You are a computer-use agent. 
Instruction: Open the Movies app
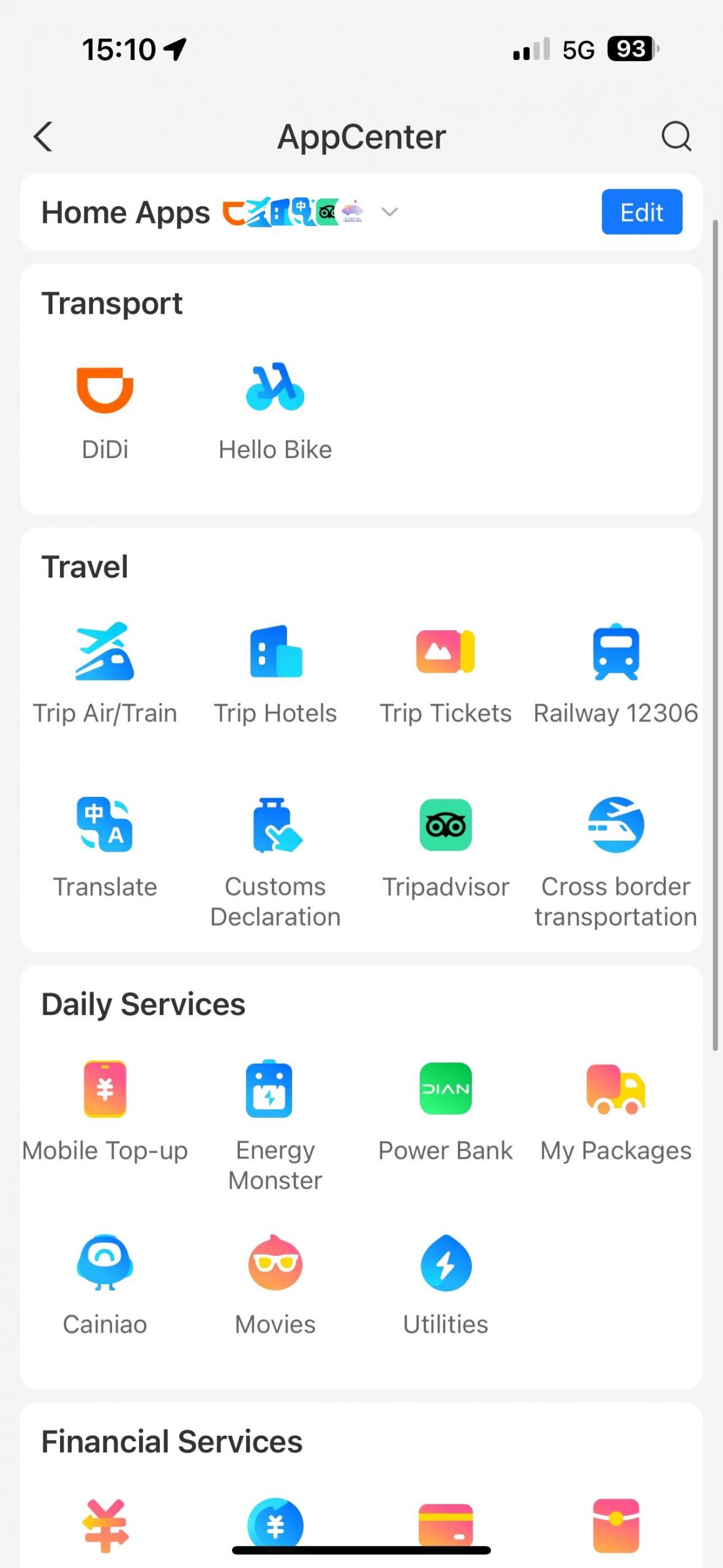point(275,1263)
